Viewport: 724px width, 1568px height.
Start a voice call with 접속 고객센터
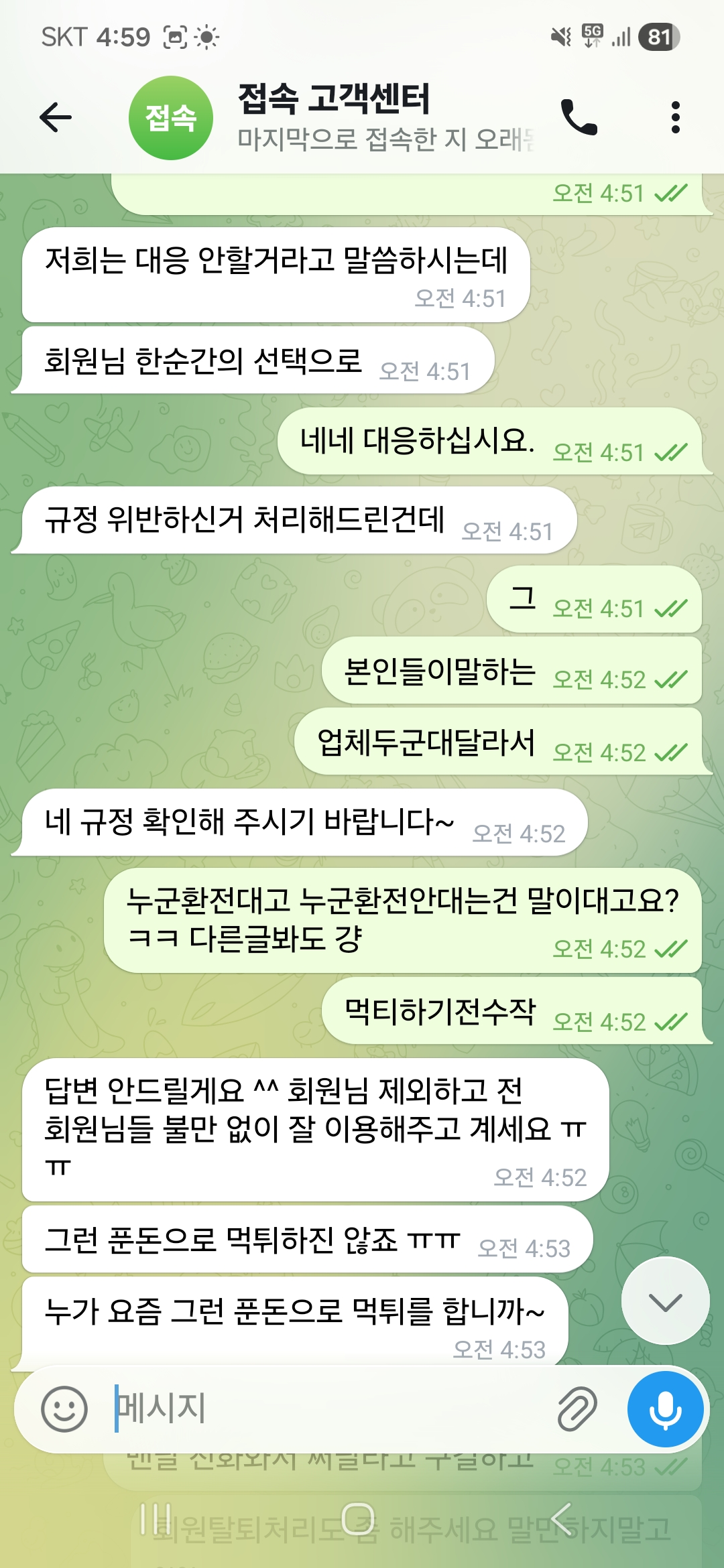click(x=579, y=118)
